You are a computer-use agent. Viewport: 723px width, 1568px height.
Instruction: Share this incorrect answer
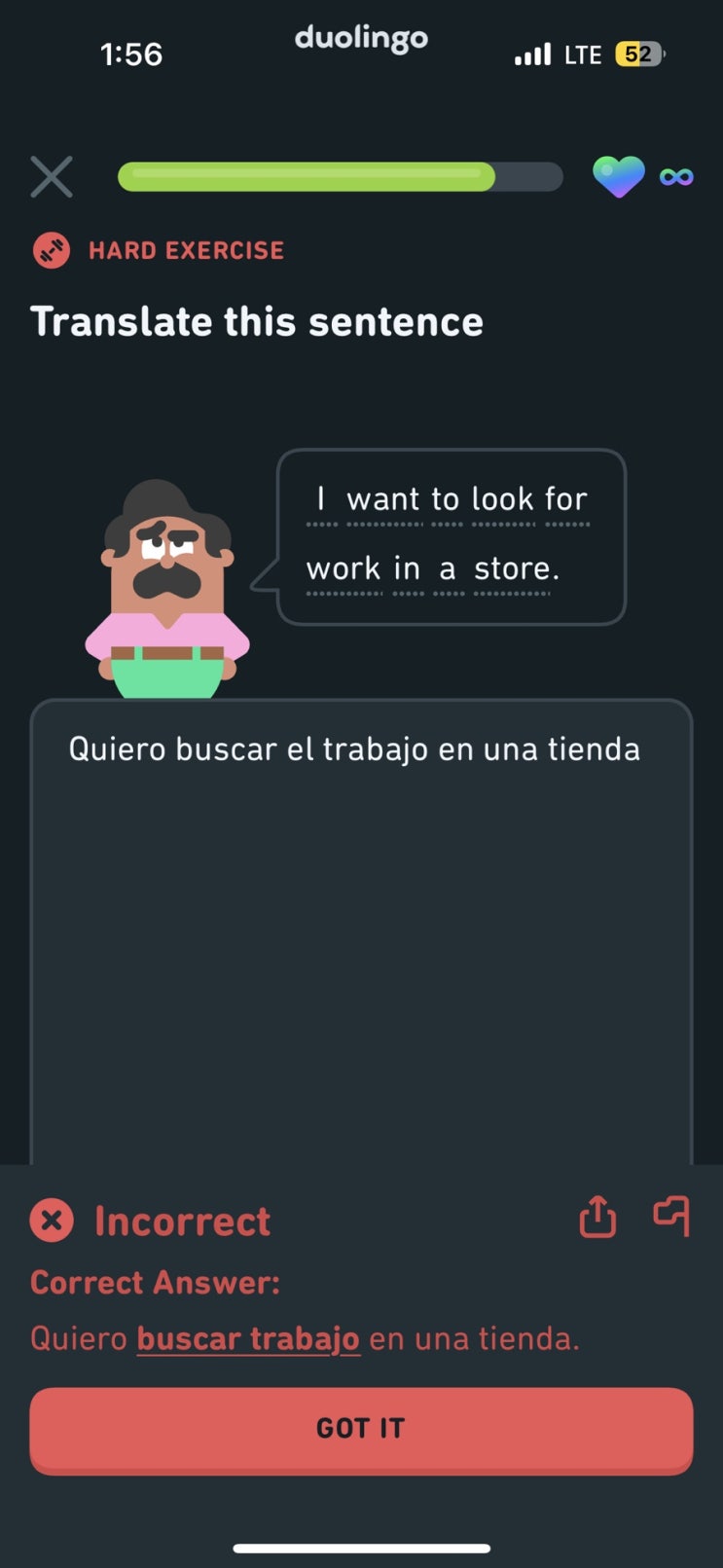point(597,1217)
